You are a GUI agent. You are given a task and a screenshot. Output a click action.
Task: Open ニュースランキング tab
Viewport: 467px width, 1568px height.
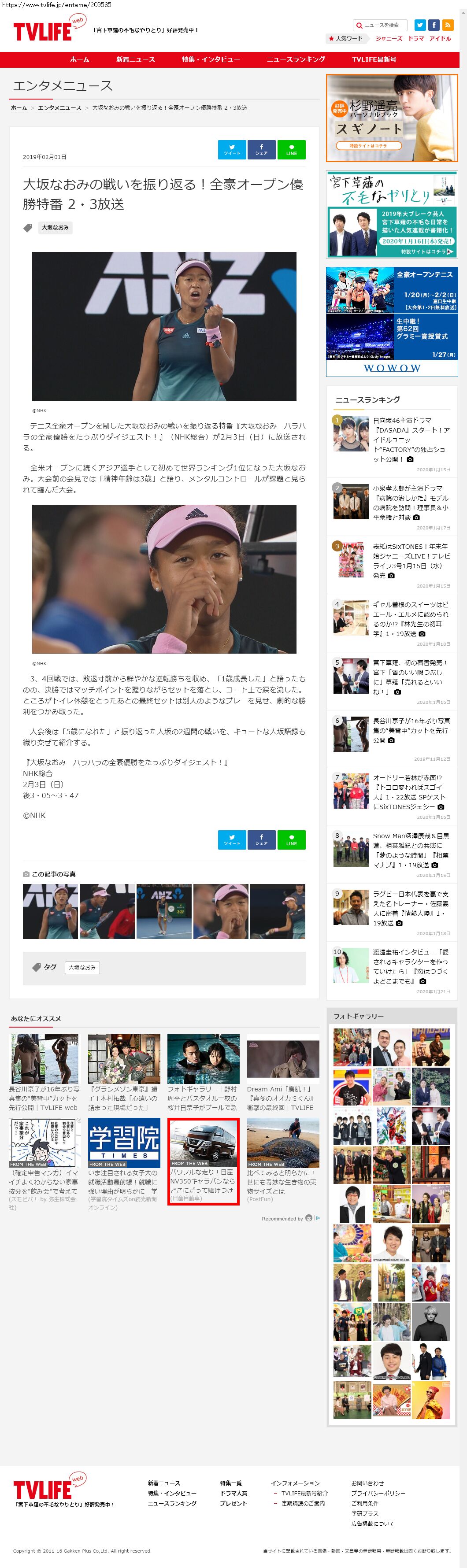296,59
